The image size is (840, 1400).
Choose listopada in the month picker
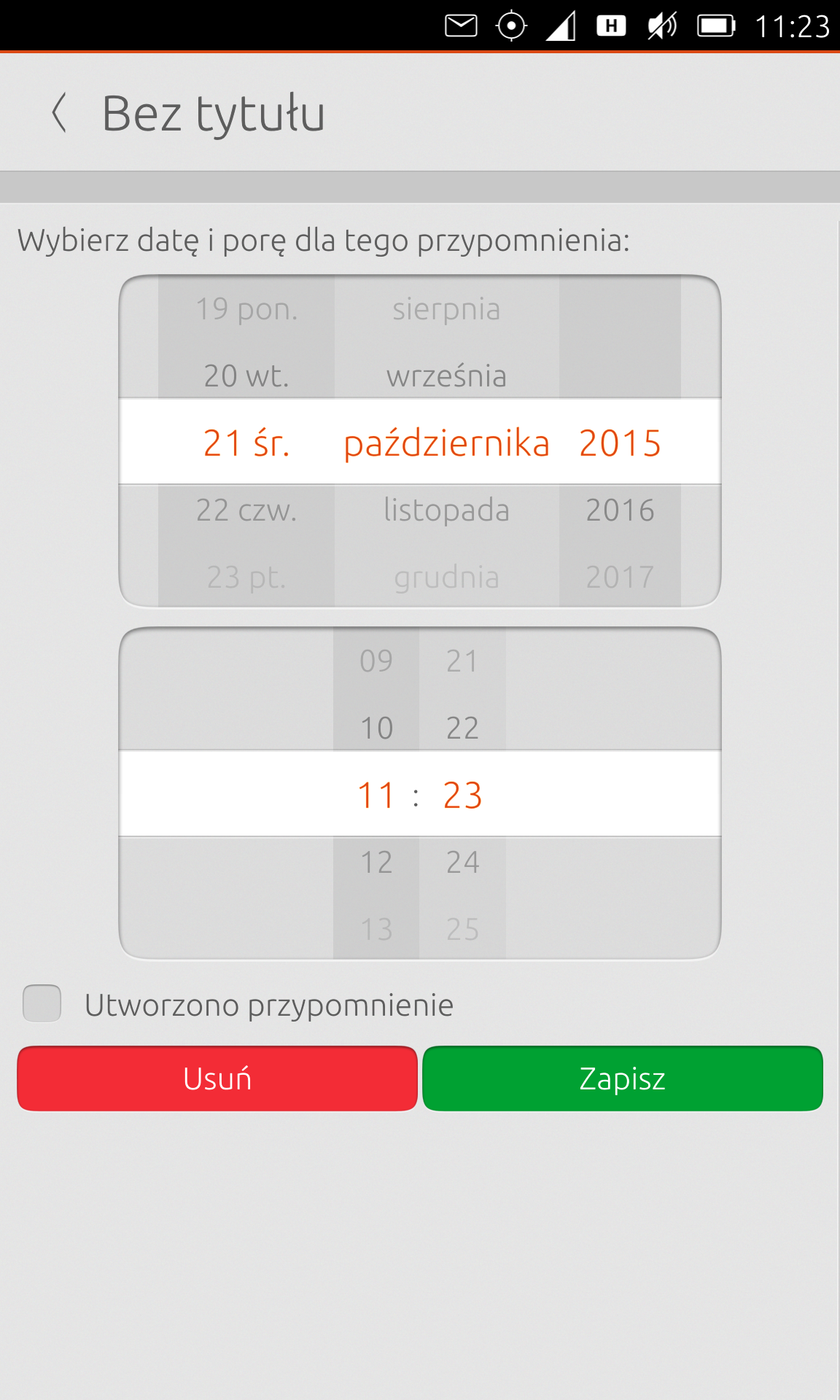click(x=446, y=510)
